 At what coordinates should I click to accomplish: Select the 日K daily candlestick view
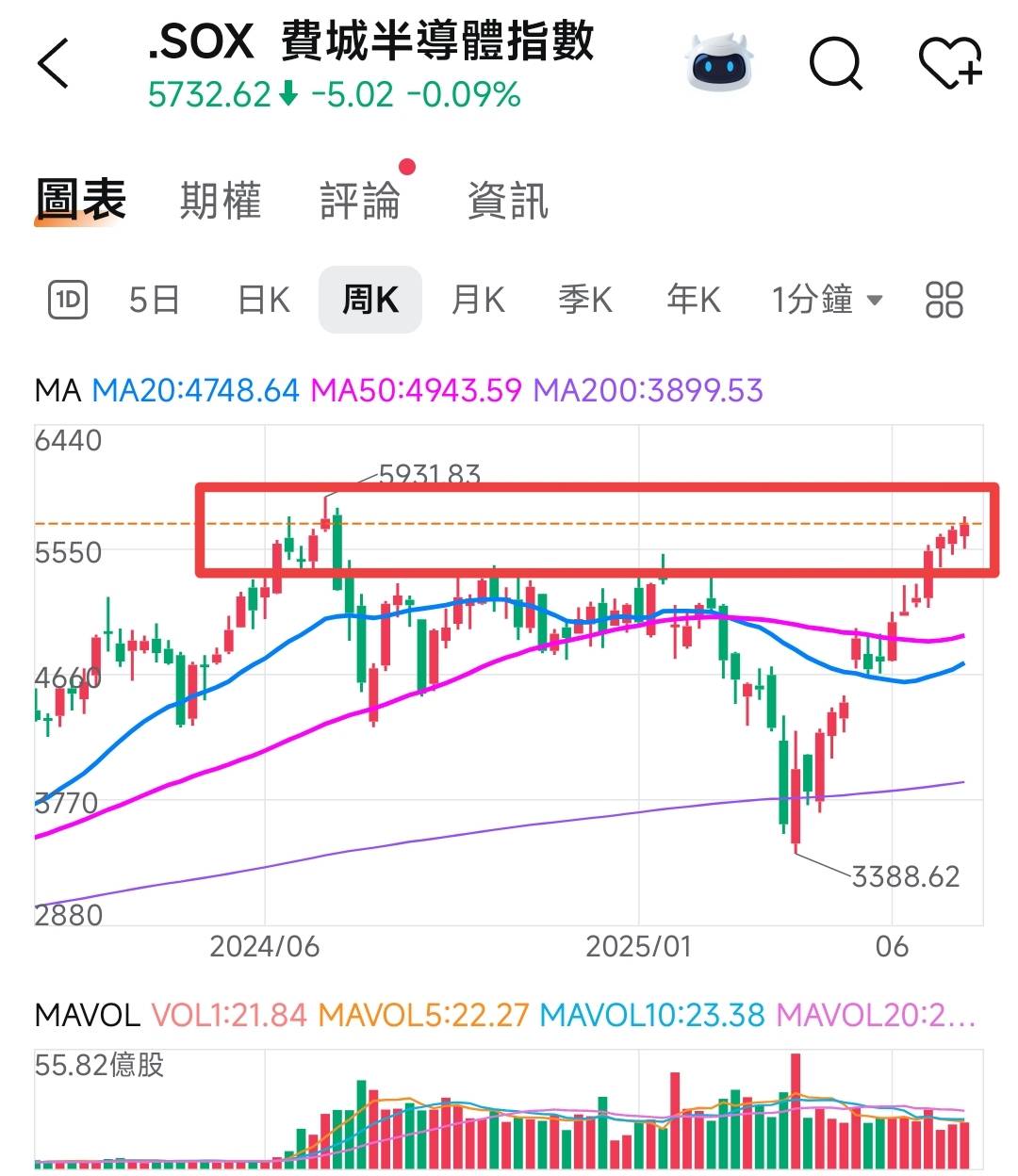(x=261, y=299)
